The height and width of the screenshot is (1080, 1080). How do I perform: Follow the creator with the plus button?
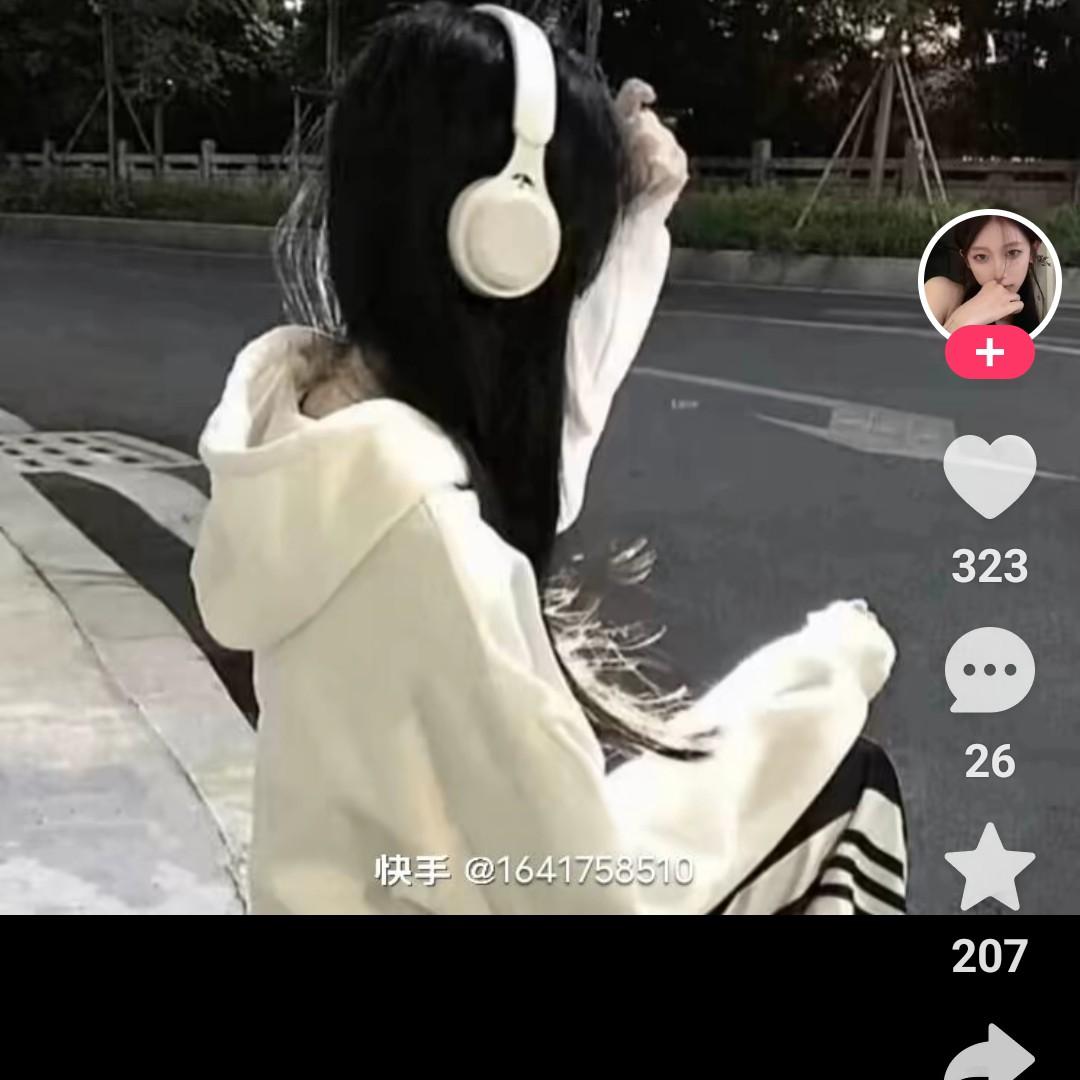pos(989,353)
